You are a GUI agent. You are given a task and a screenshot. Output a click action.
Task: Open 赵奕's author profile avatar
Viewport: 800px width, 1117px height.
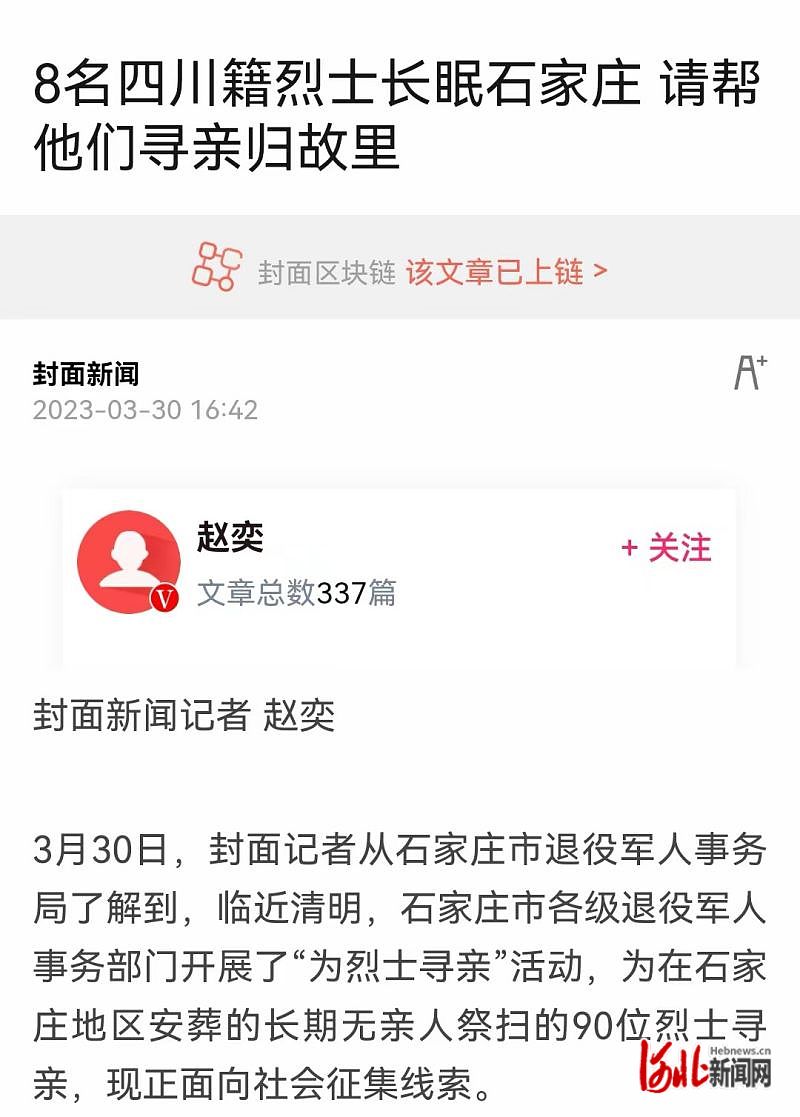129,562
